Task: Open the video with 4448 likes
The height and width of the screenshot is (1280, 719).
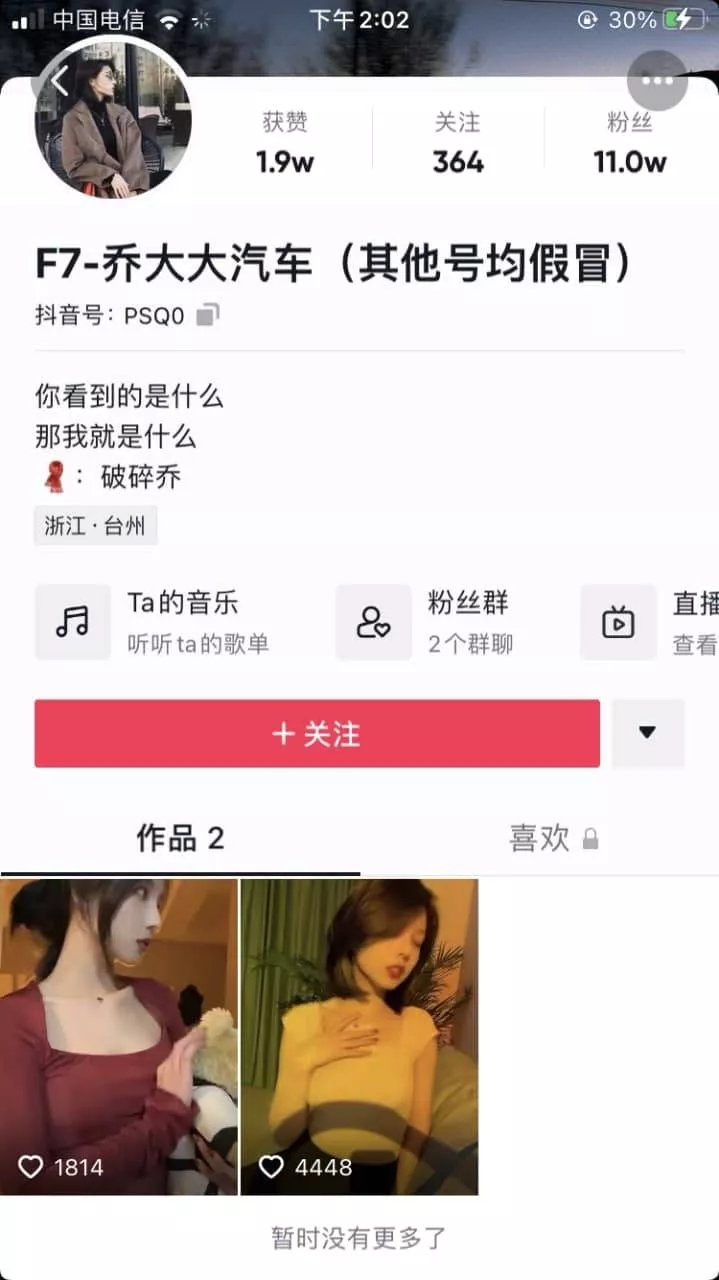Action: pyautogui.click(x=359, y=1037)
